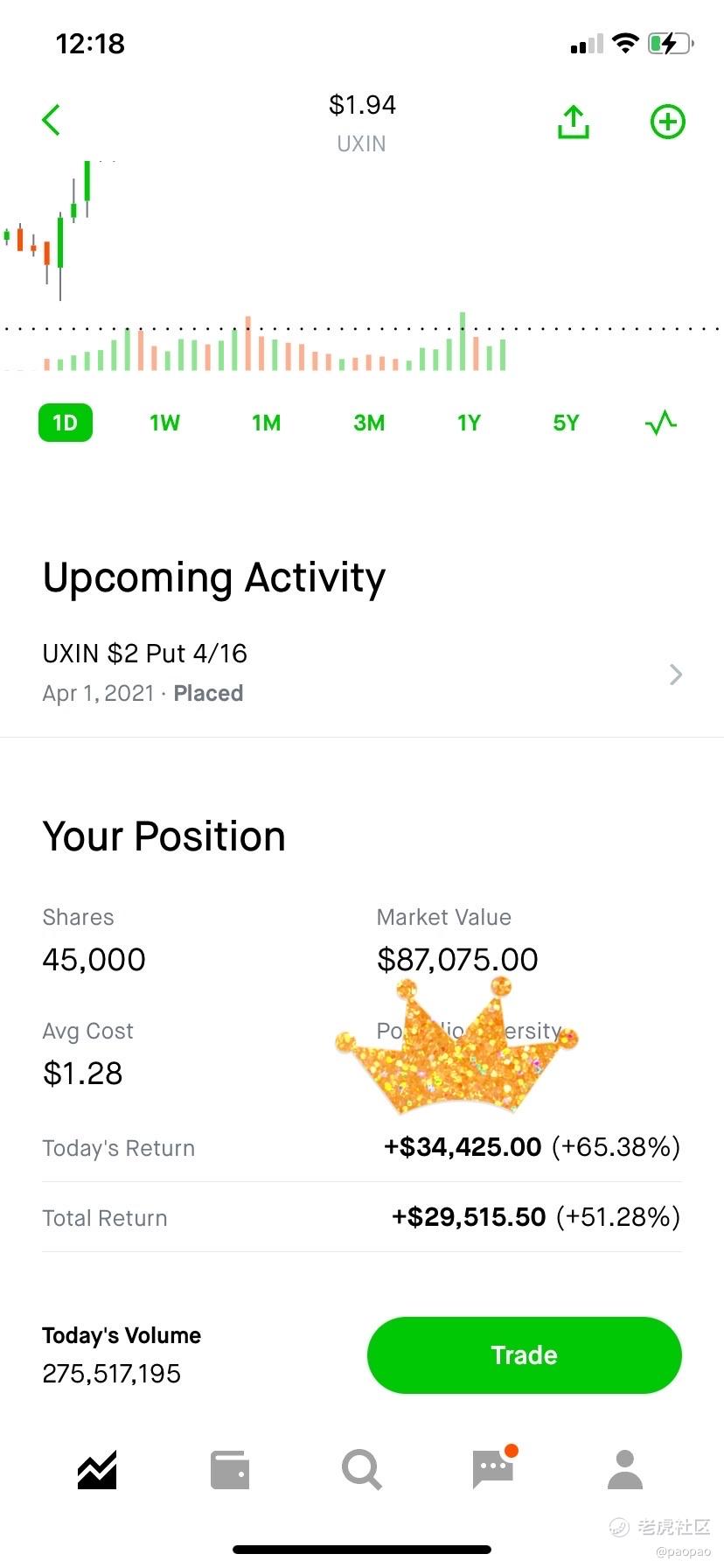This screenshot has height=1568, width=724.
Task: Change chart to 5Y range
Action: [566, 423]
